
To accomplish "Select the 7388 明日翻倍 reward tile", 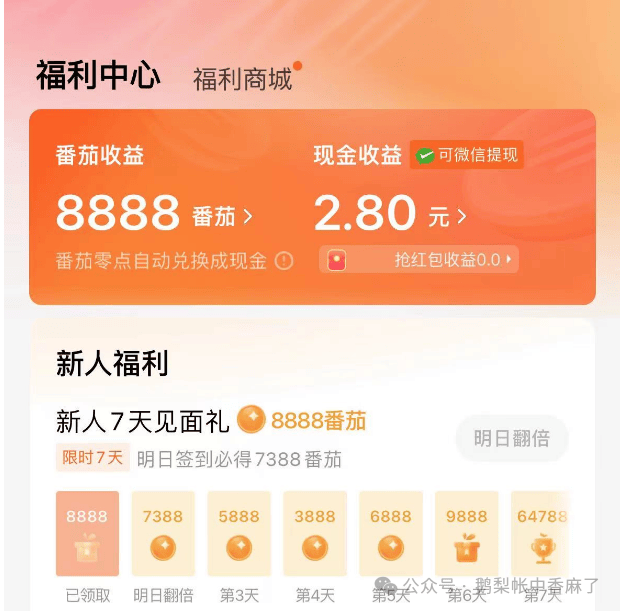I will pyautogui.click(x=163, y=535).
